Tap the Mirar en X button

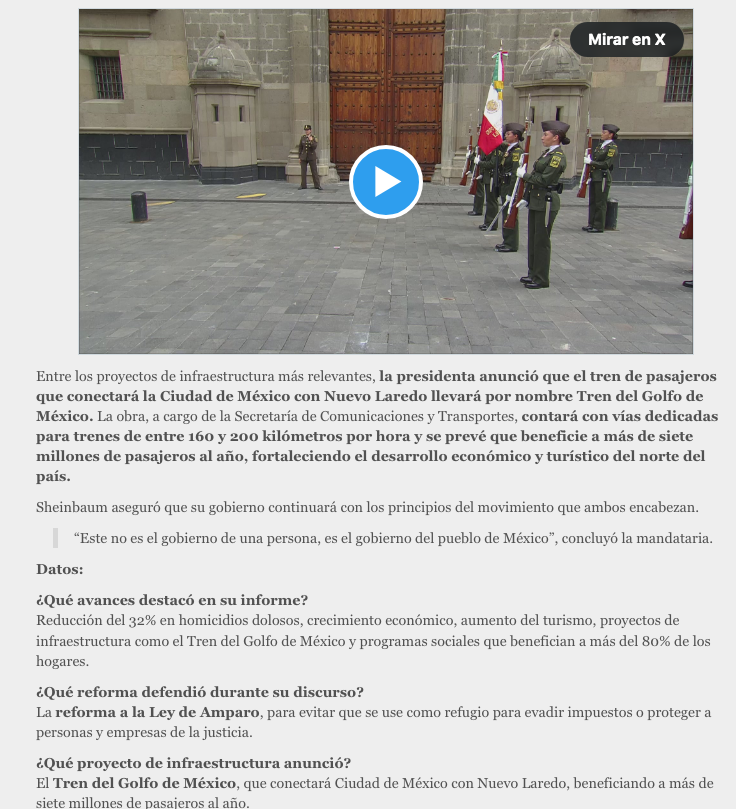pyautogui.click(x=626, y=40)
